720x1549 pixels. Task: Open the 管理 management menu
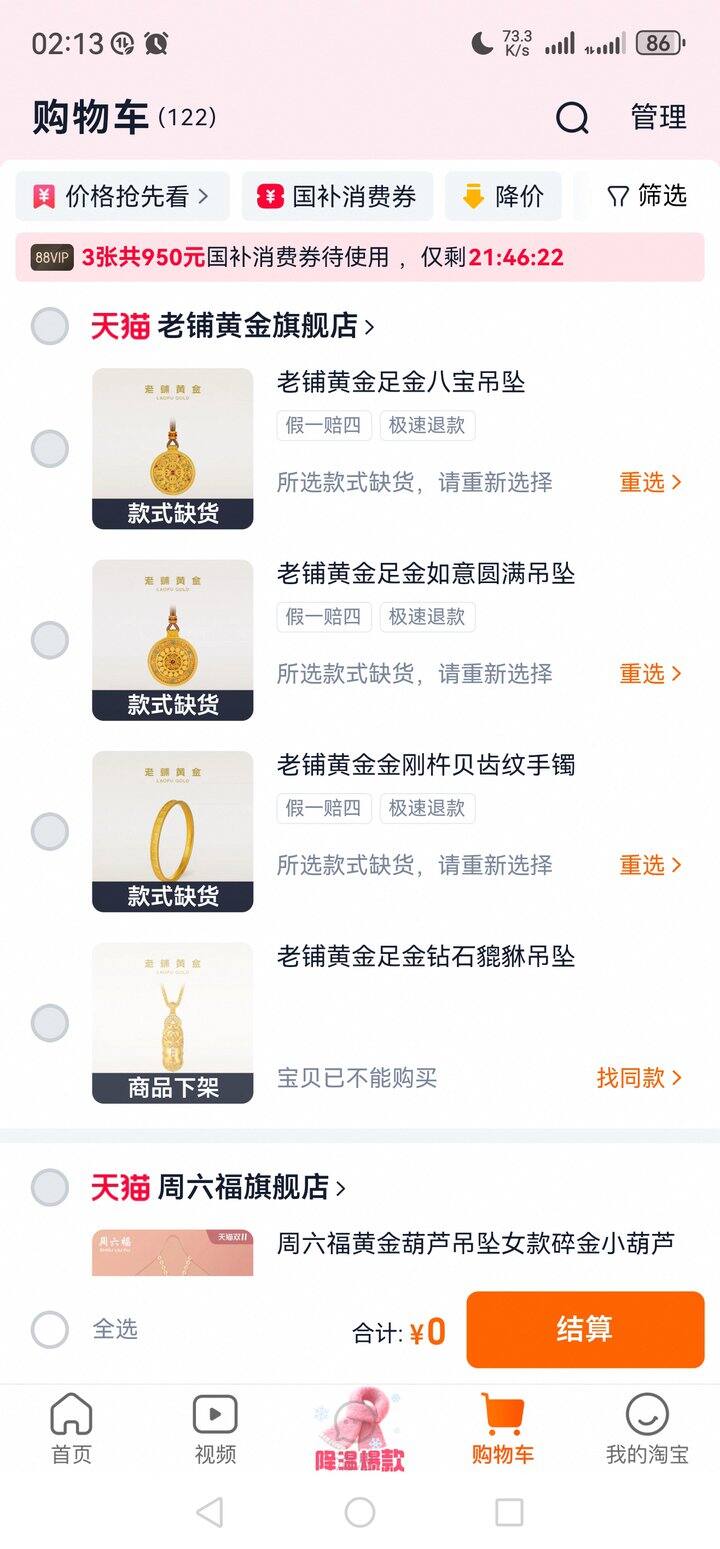(x=657, y=117)
